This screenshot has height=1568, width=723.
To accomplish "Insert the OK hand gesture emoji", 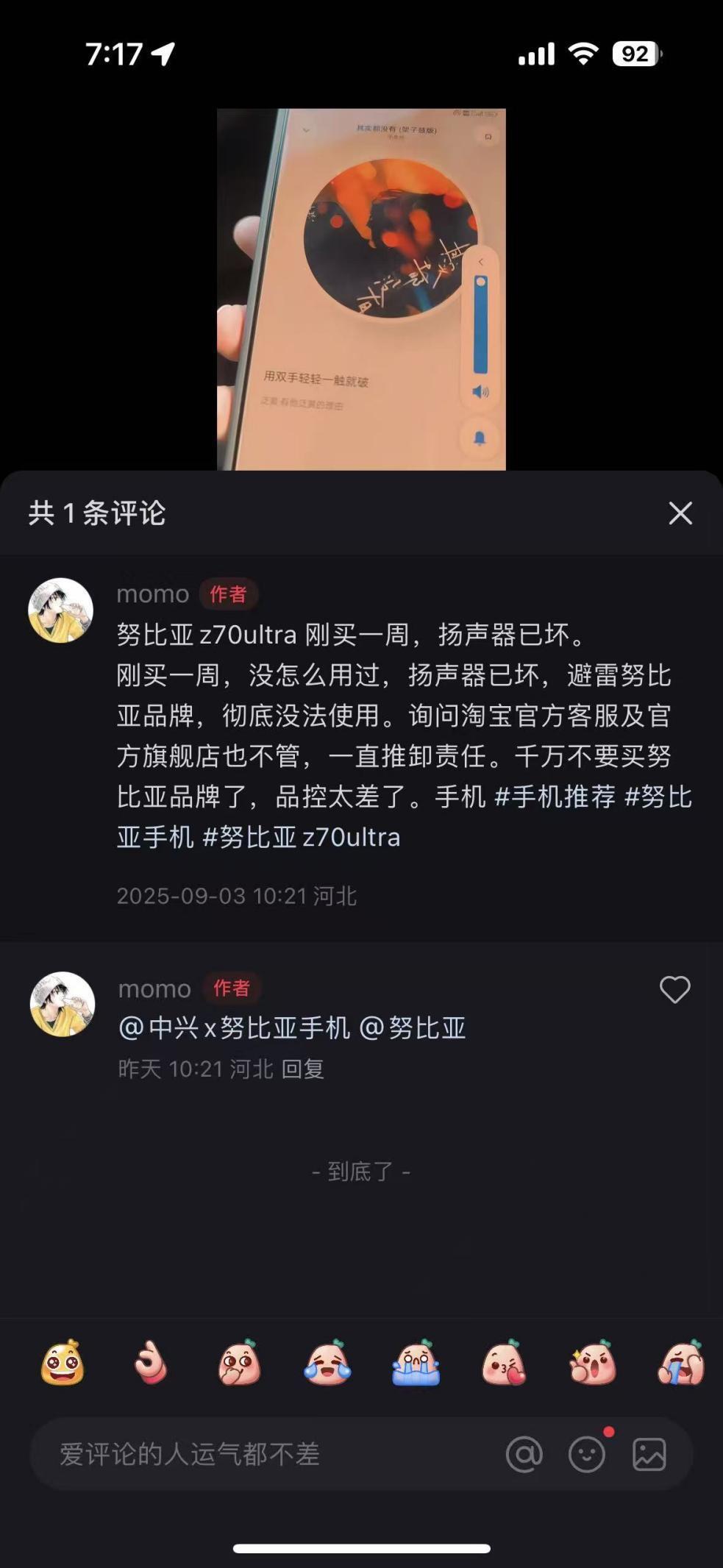I will [x=151, y=1363].
